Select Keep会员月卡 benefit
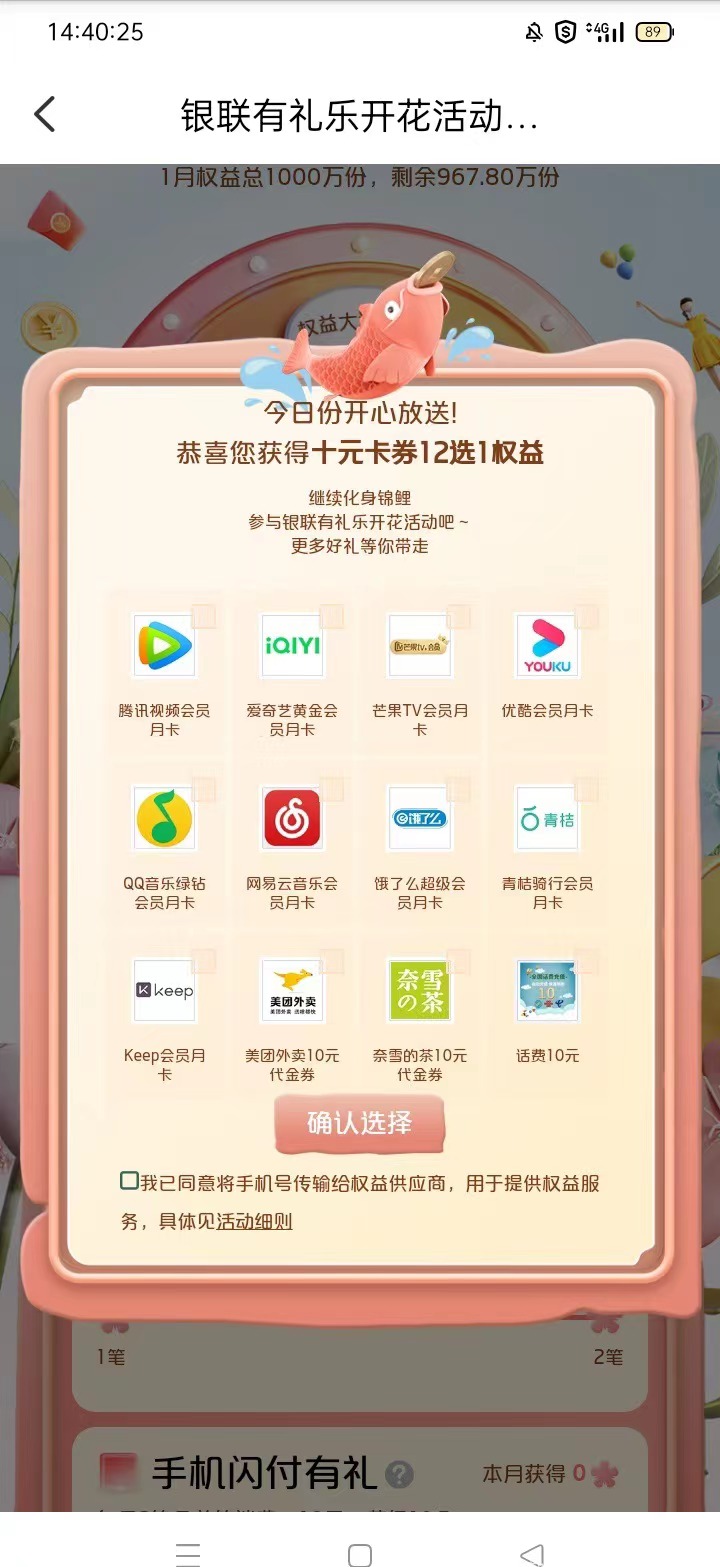The width and height of the screenshot is (720, 1567). pos(165,991)
